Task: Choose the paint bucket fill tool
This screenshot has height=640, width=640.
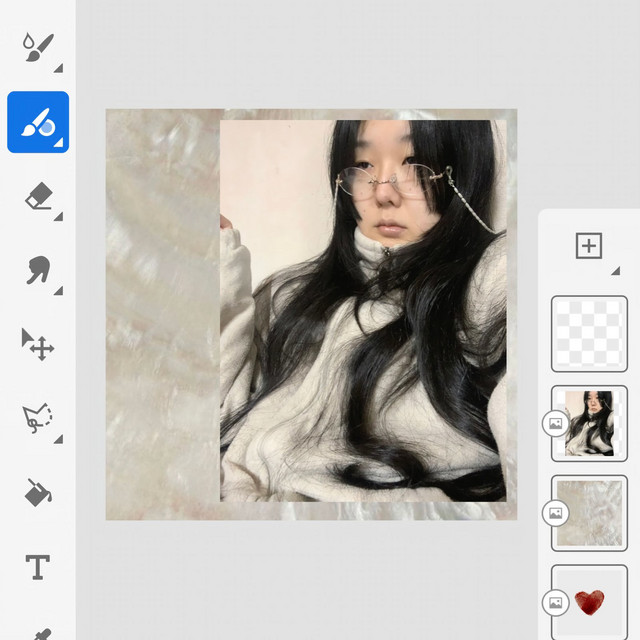Action: point(38,493)
